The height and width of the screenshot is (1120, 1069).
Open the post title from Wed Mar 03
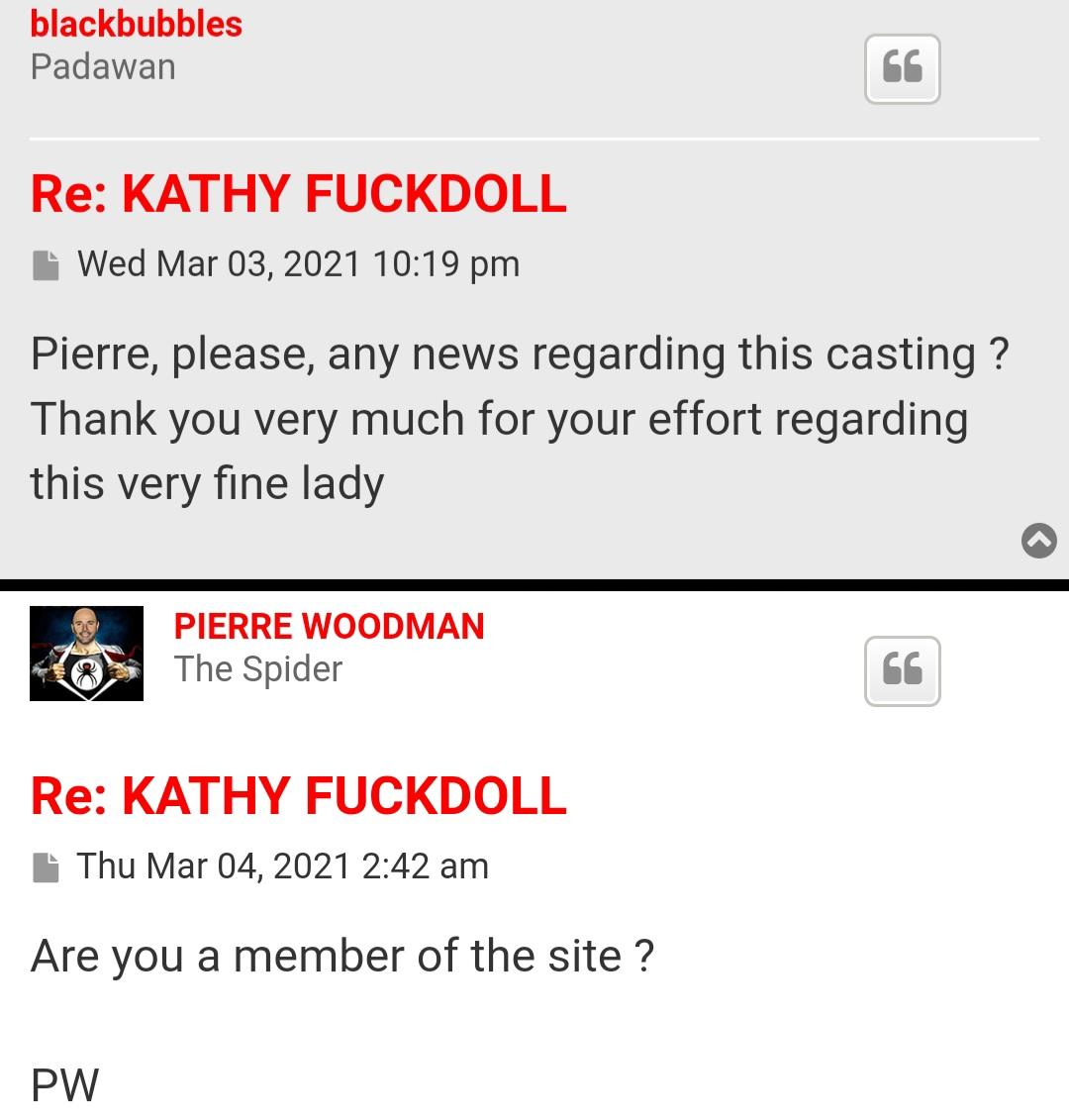(x=298, y=193)
